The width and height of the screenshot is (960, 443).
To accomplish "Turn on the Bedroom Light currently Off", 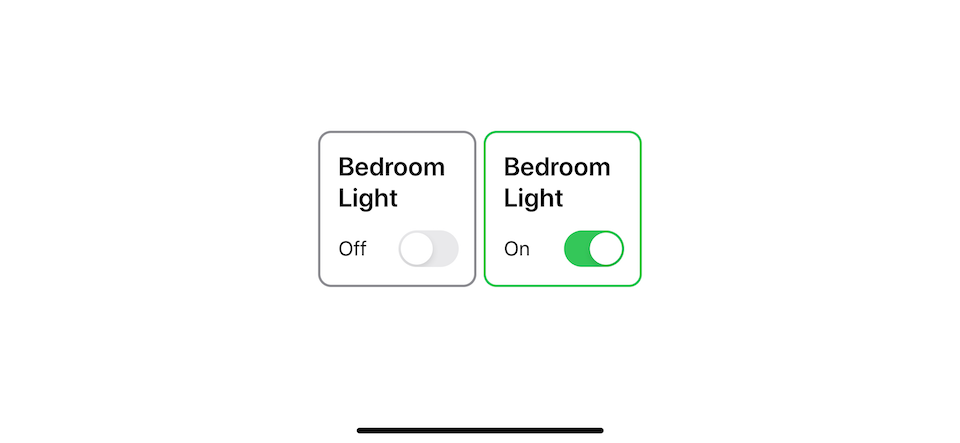I will [x=428, y=249].
